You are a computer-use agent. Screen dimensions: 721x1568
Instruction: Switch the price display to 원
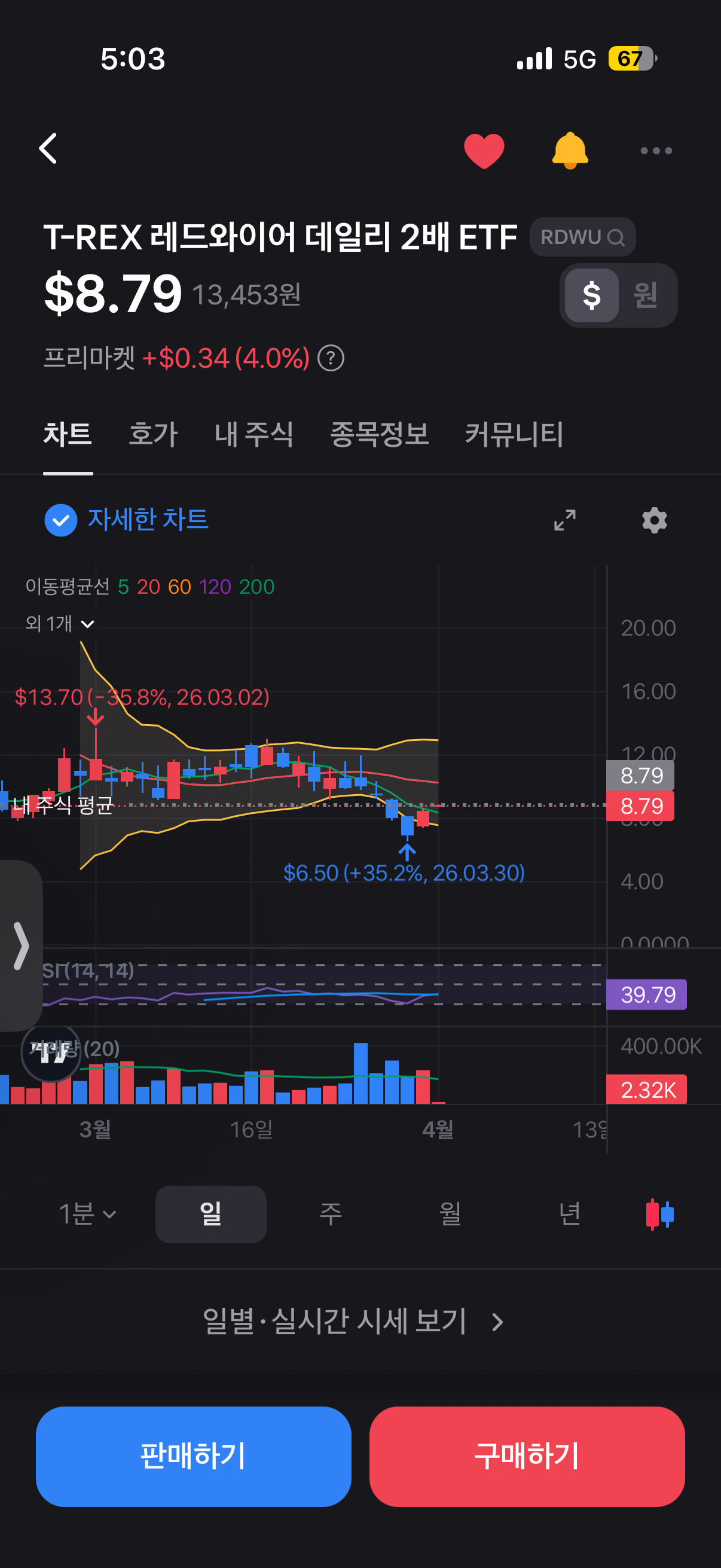tap(645, 295)
